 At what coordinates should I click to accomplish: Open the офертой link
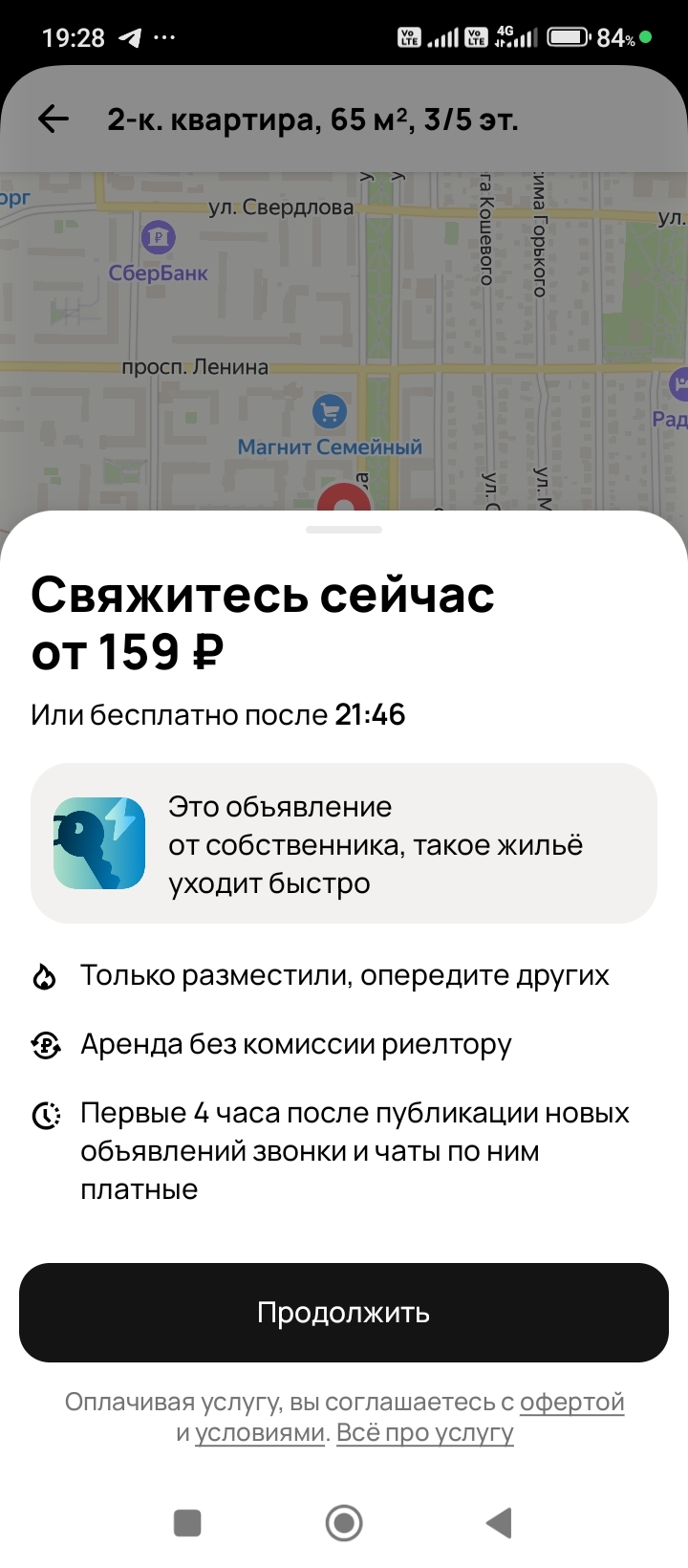[571, 1402]
